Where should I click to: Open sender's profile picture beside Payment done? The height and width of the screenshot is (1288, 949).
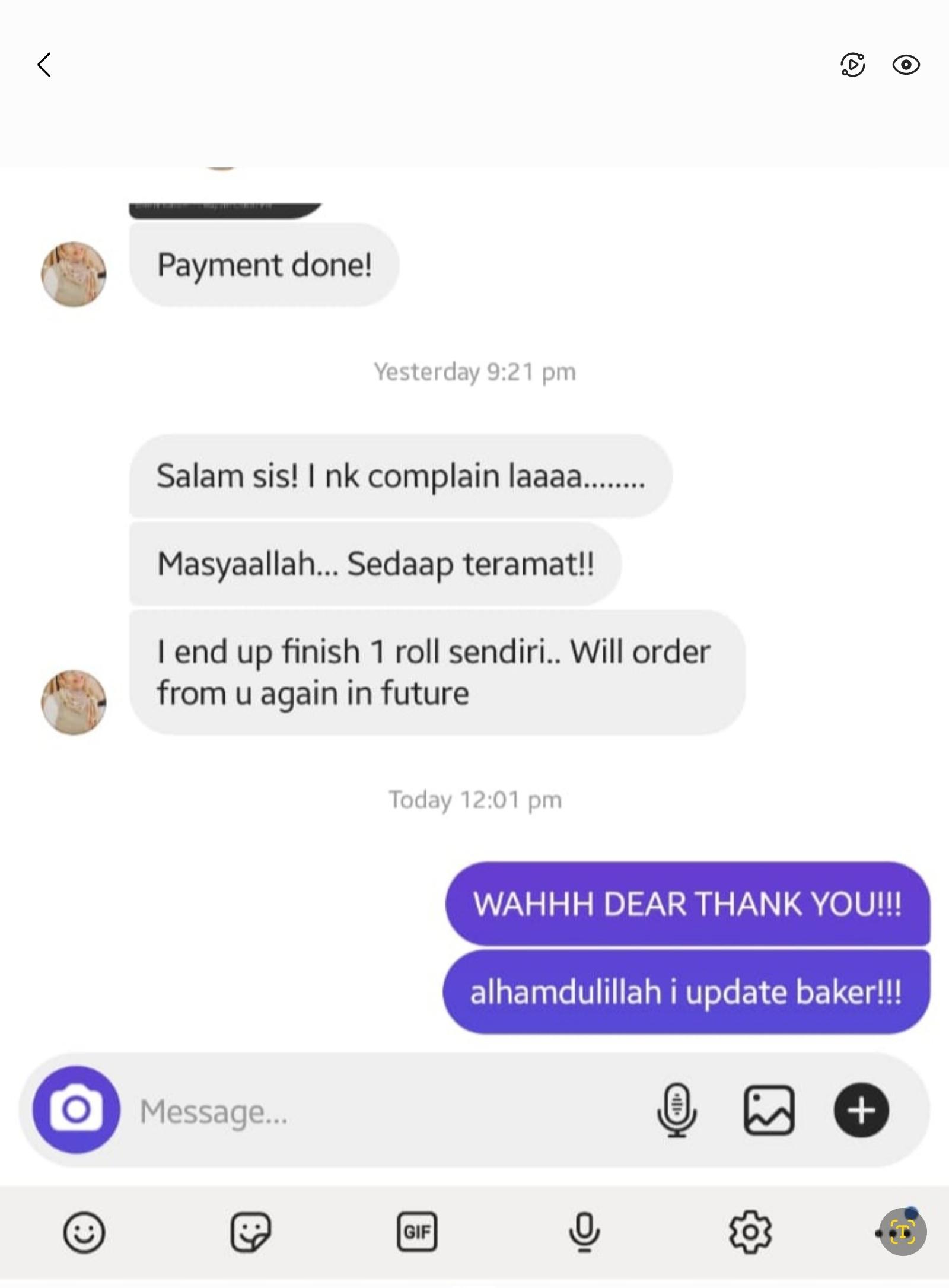tap(74, 274)
